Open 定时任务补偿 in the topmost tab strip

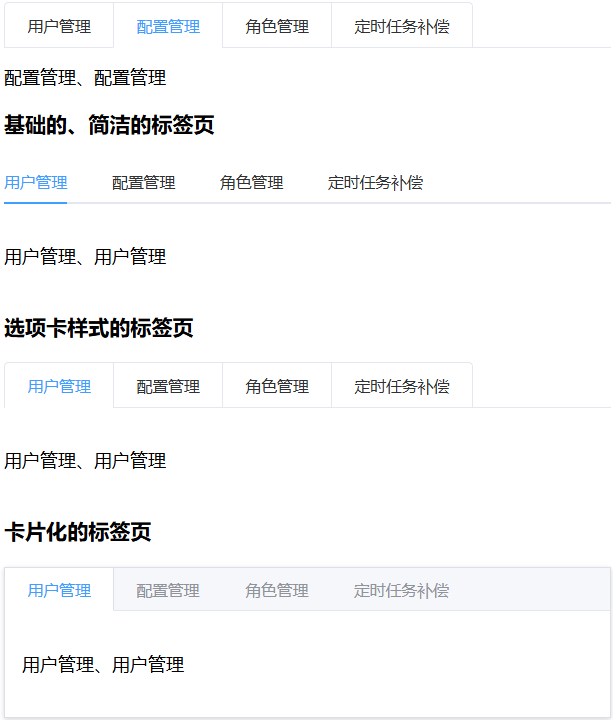(401, 26)
